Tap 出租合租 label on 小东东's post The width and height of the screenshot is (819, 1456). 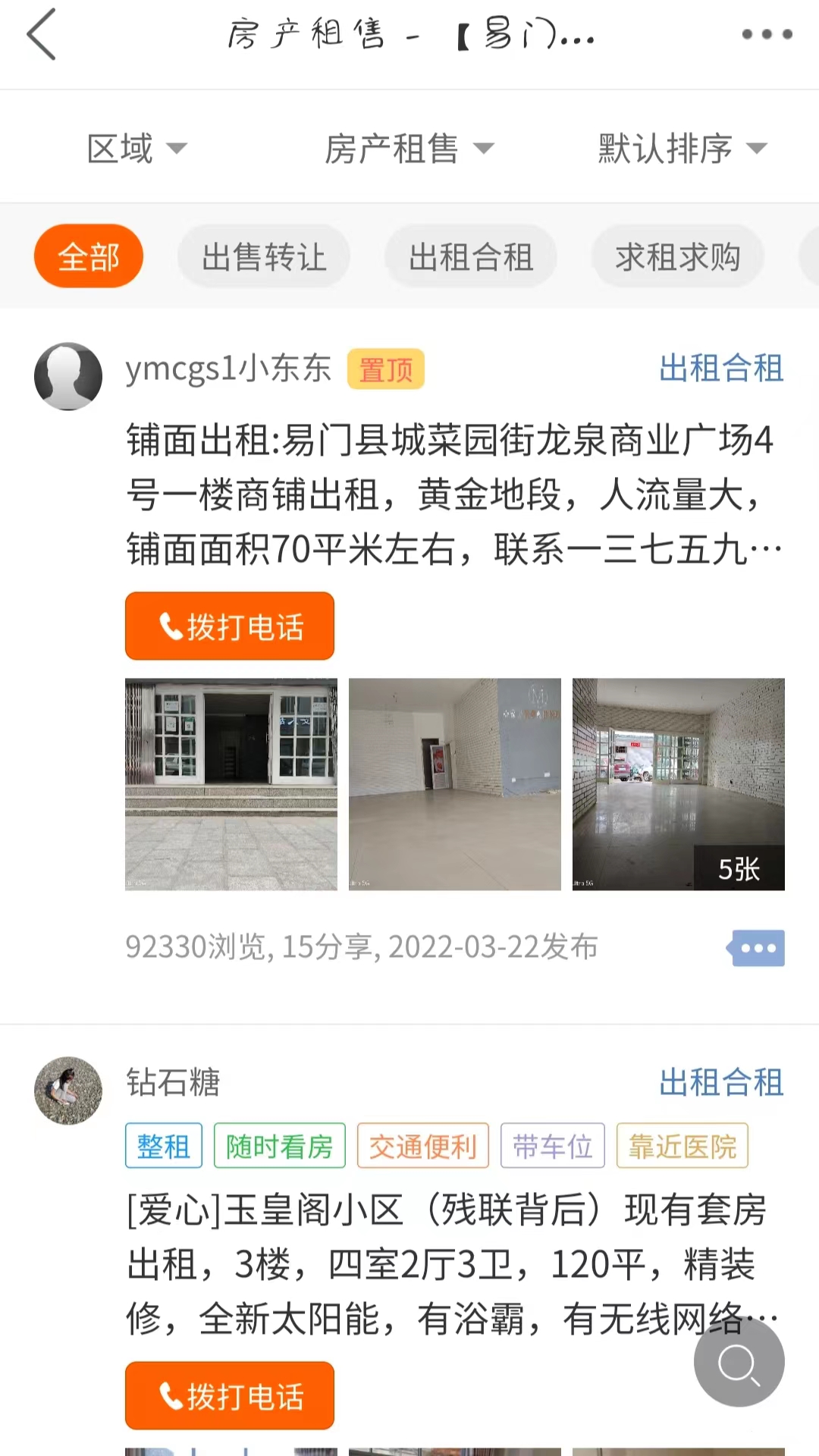(x=721, y=369)
